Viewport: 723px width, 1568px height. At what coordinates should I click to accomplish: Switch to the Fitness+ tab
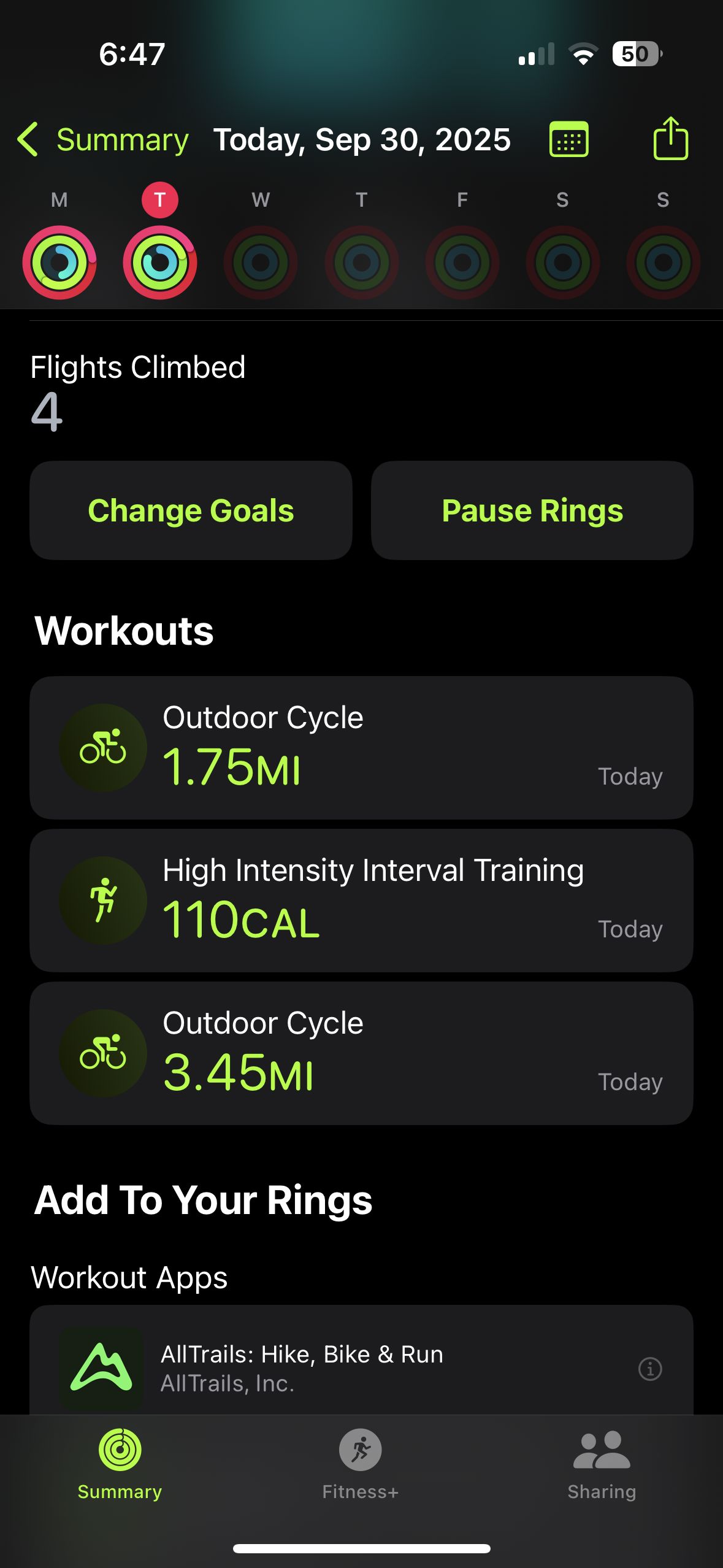coord(361,1464)
